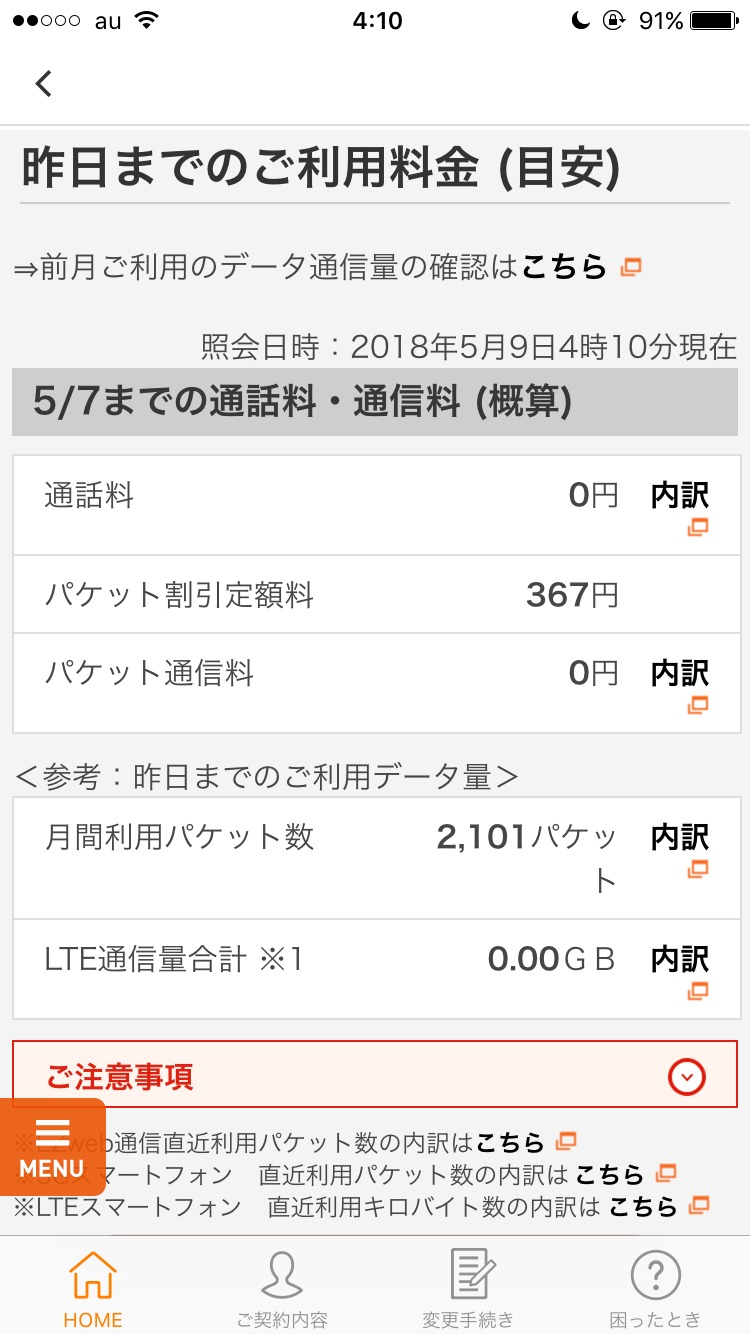Switch to the 困ったとき tab
The height and width of the screenshot is (1334, 750).
[656, 1288]
